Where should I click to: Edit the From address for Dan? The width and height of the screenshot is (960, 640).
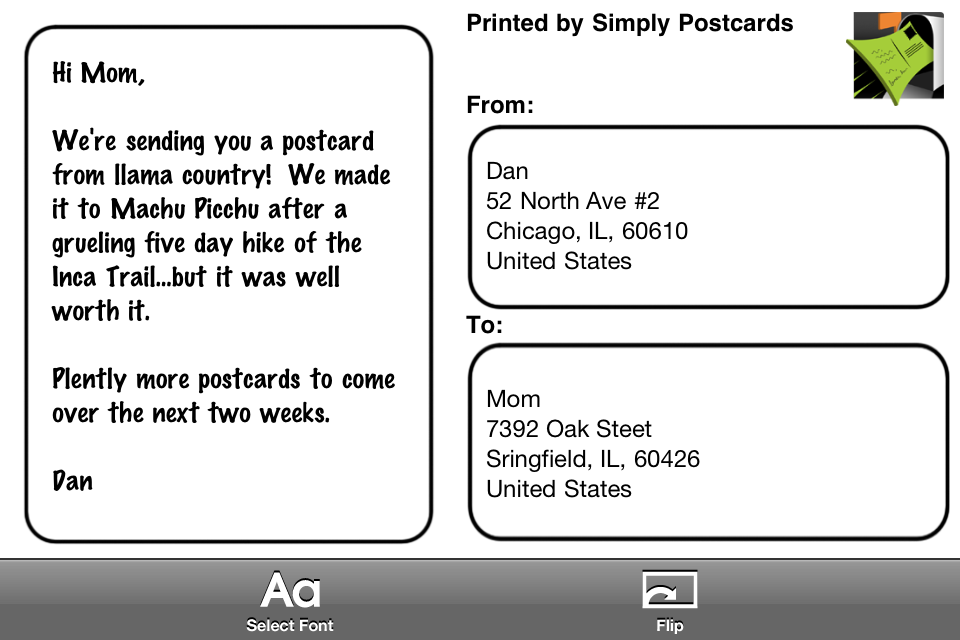708,216
